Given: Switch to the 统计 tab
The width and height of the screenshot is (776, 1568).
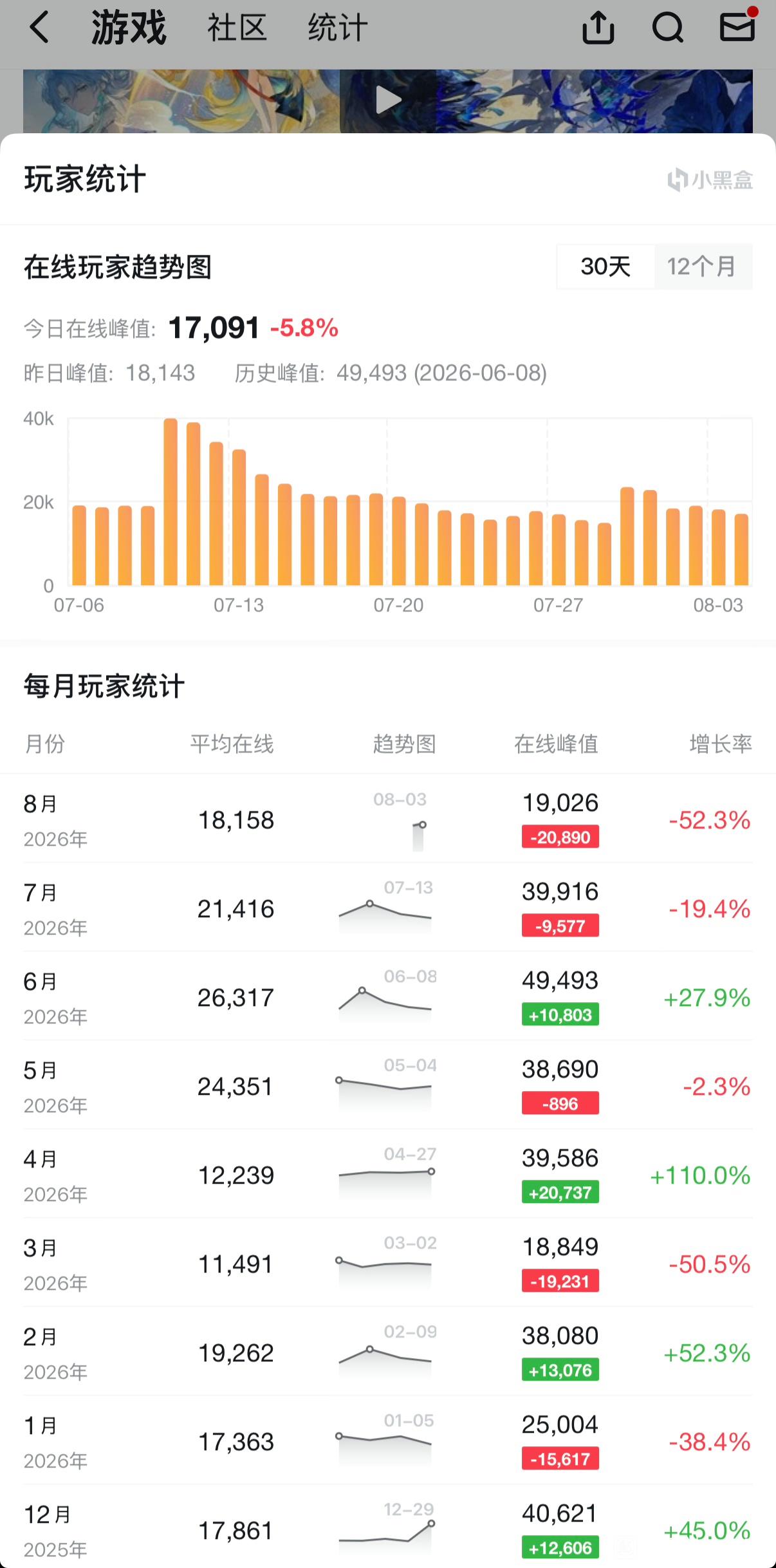Looking at the screenshot, I should 338,28.
